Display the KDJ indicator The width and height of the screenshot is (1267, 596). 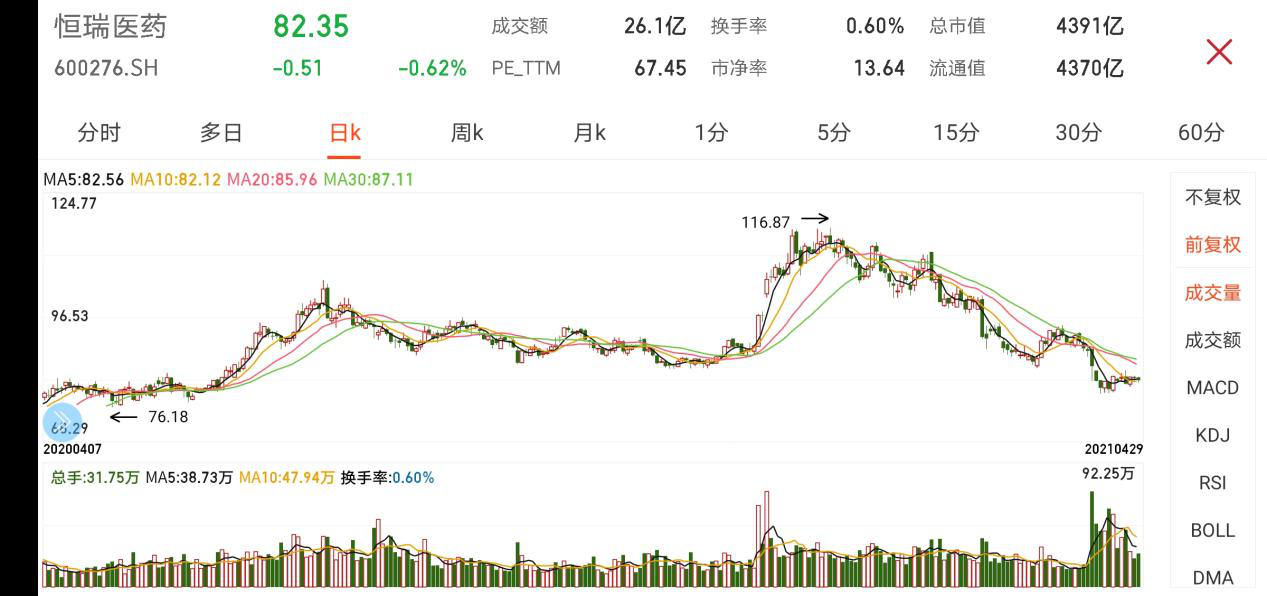pyautogui.click(x=1213, y=435)
